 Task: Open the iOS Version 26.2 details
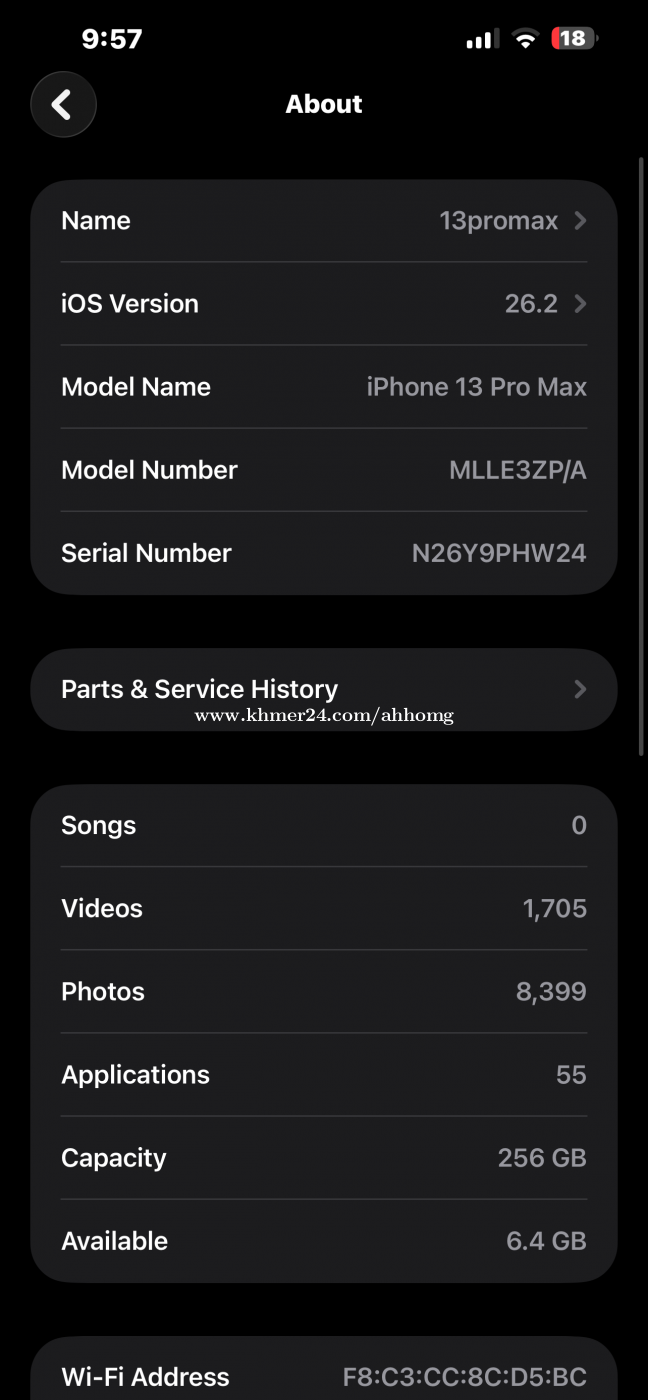pyautogui.click(x=323, y=304)
